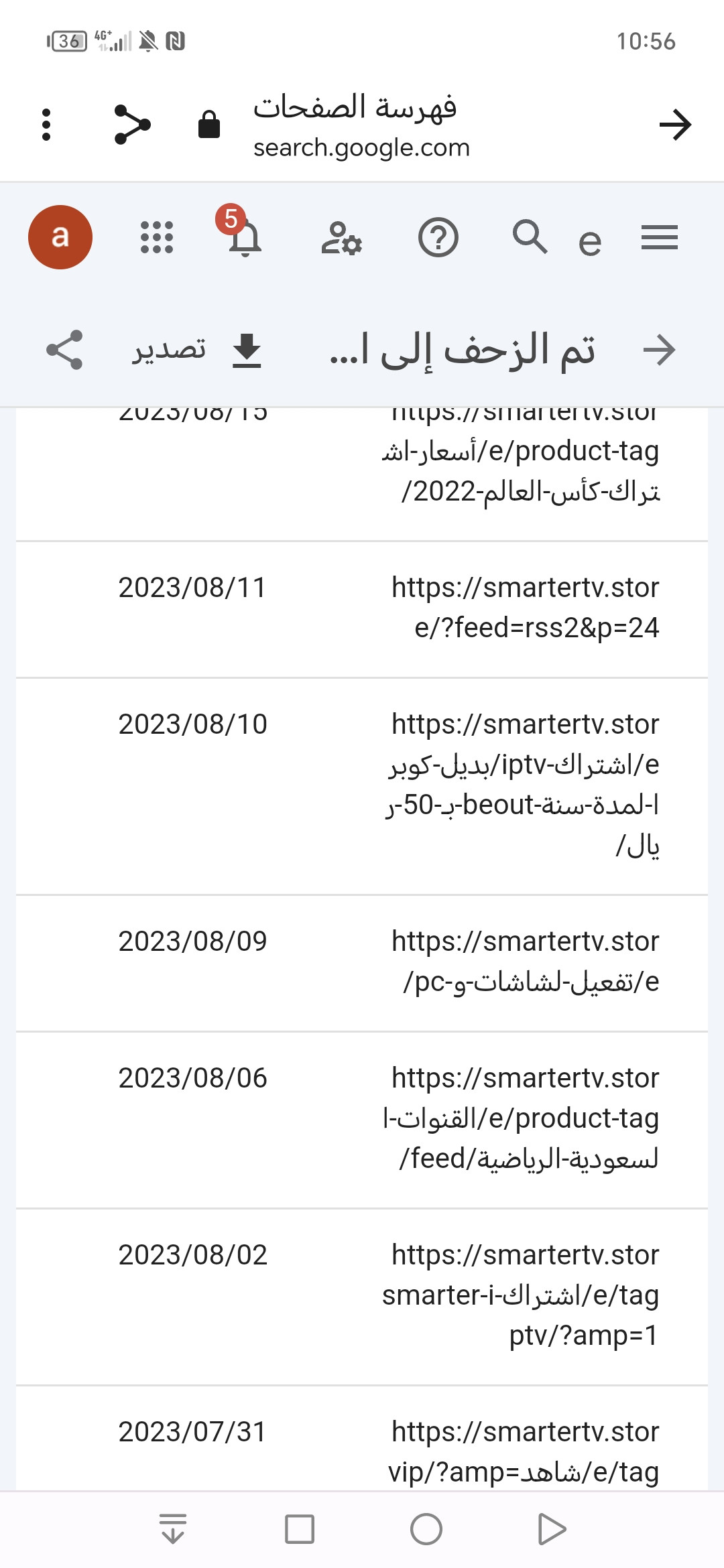
Task: Open the browser three-dot overflow menu
Action: click(x=46, y=125)
